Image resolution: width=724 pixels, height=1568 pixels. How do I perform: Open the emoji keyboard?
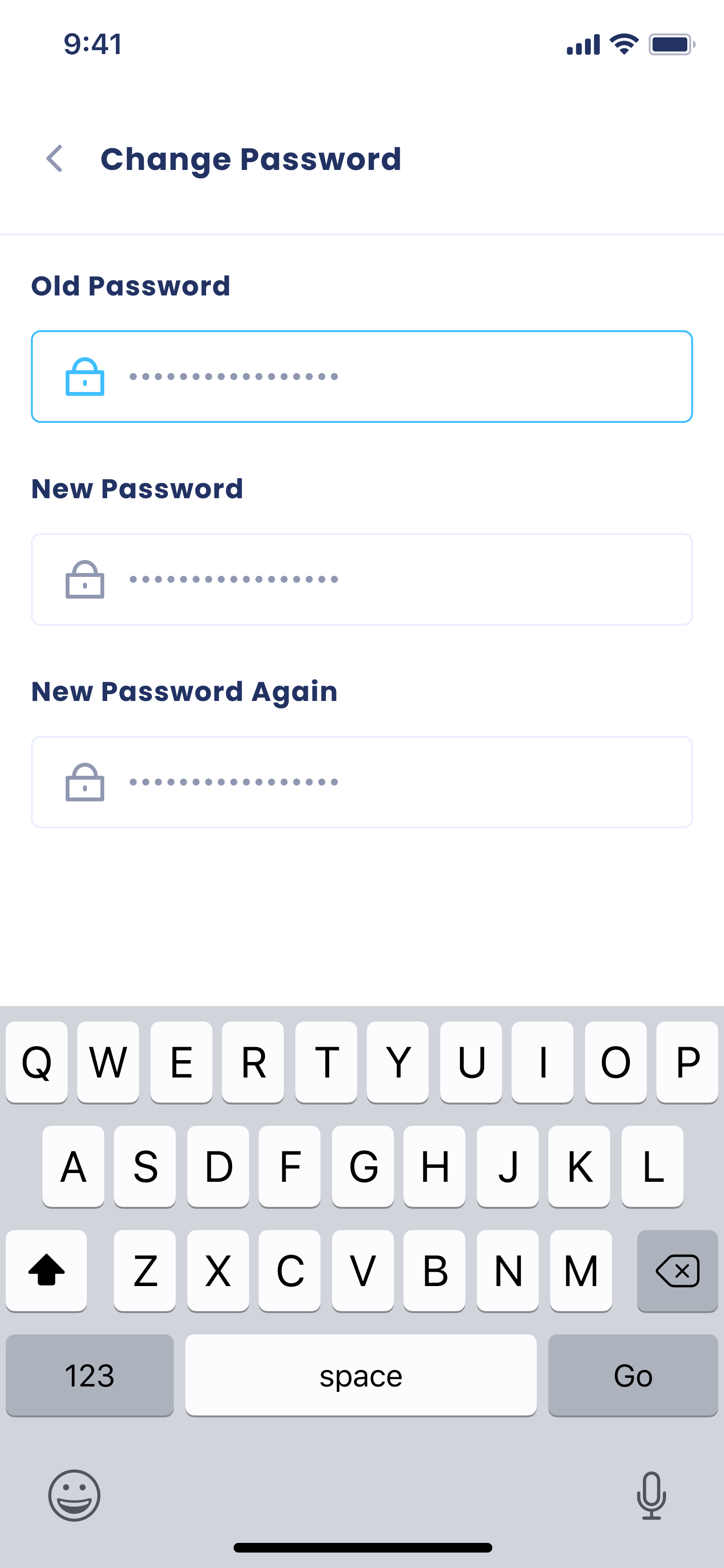(74, 1495)
